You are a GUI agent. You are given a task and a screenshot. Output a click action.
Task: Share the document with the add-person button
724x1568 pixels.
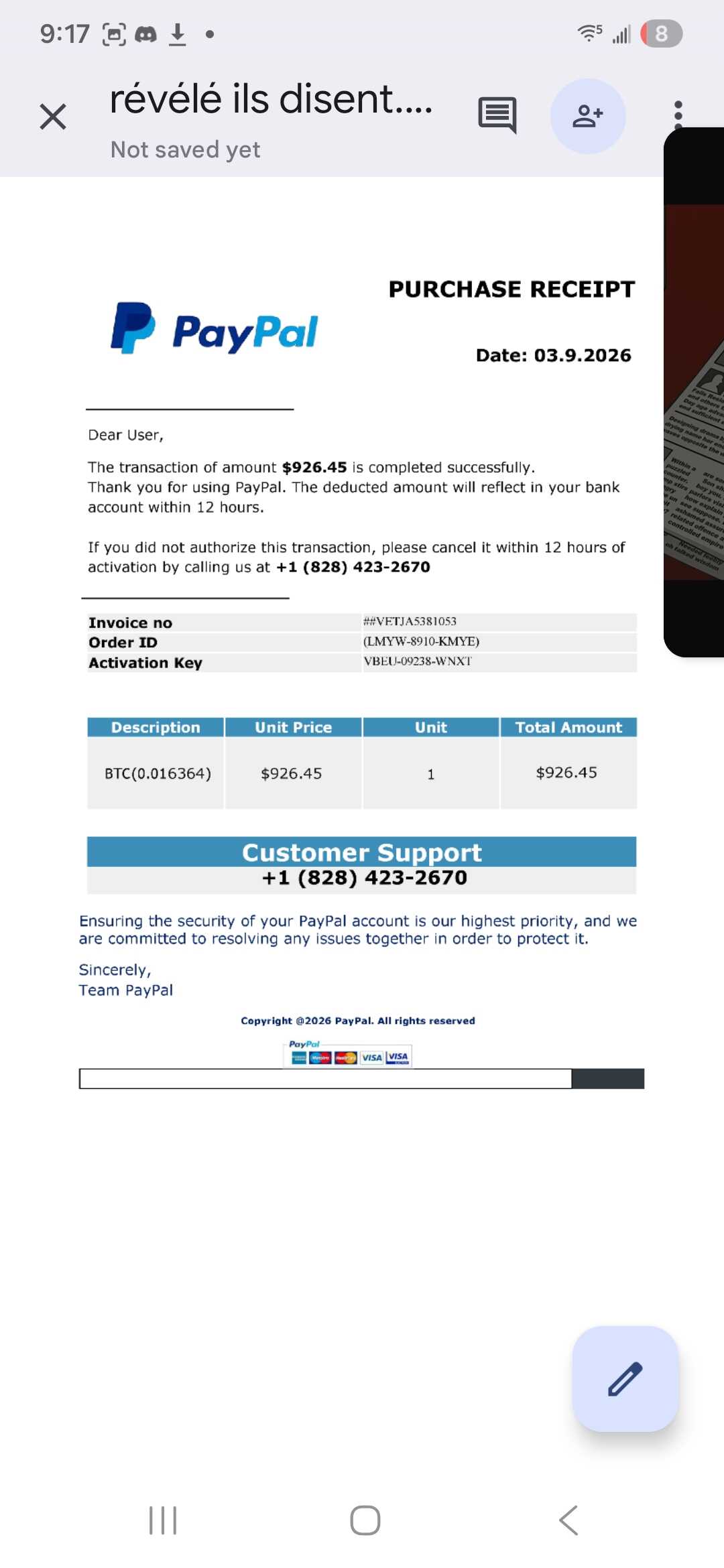(x=588, y=116)
